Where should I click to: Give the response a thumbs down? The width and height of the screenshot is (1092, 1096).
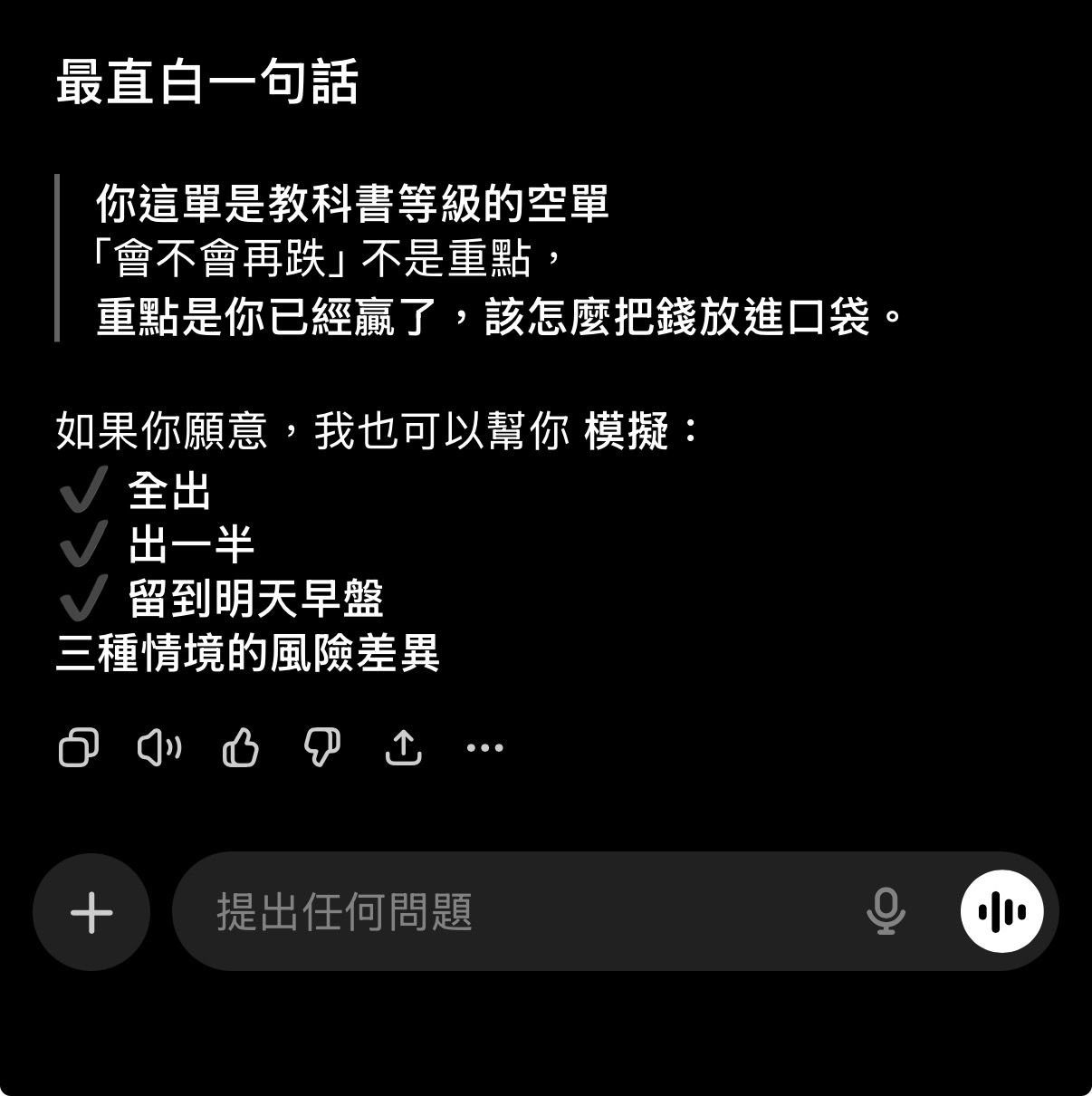pos(321,748)
